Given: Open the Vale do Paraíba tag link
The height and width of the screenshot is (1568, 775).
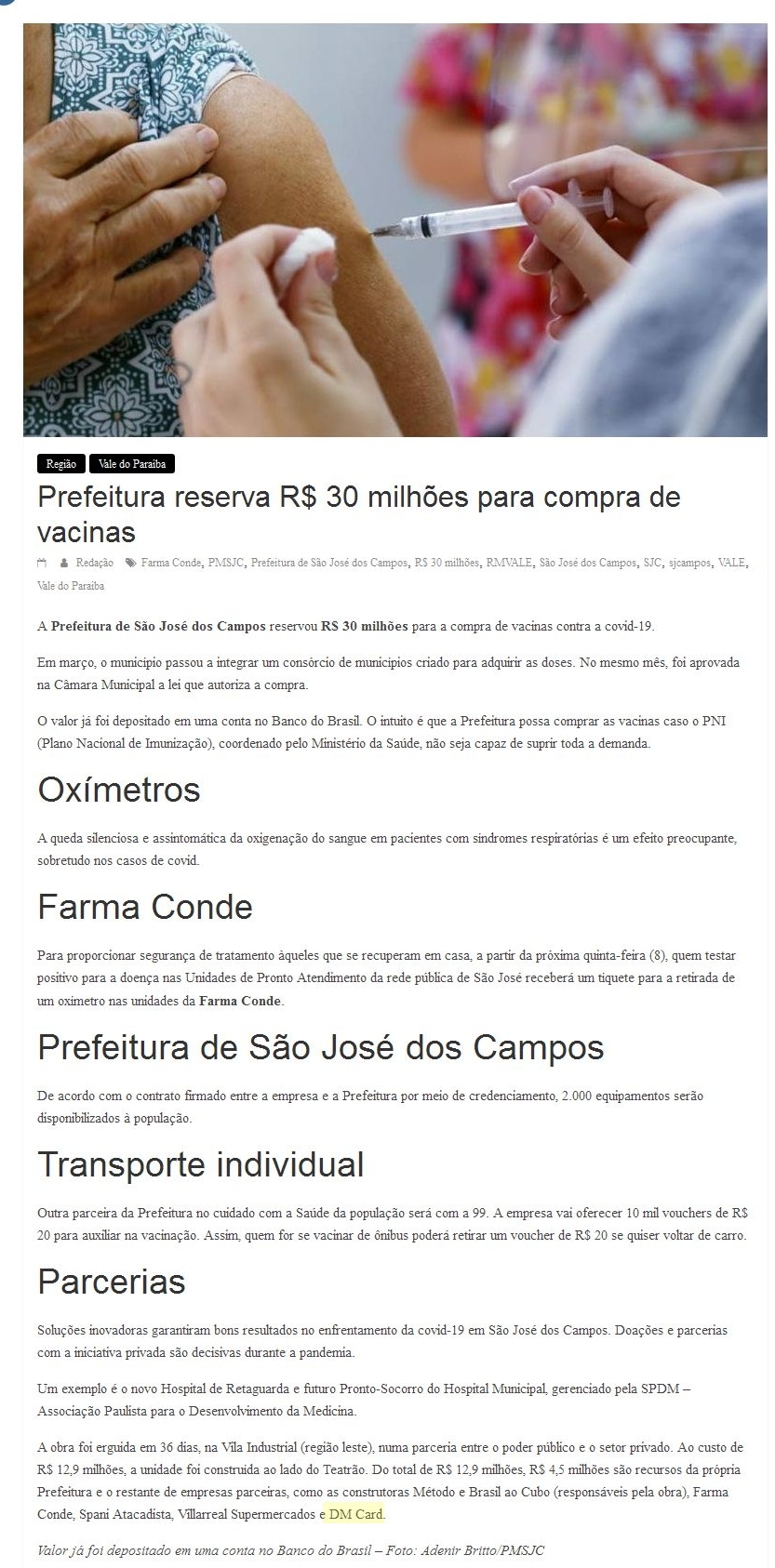Looking at the screenshot, I should [71, 586].
